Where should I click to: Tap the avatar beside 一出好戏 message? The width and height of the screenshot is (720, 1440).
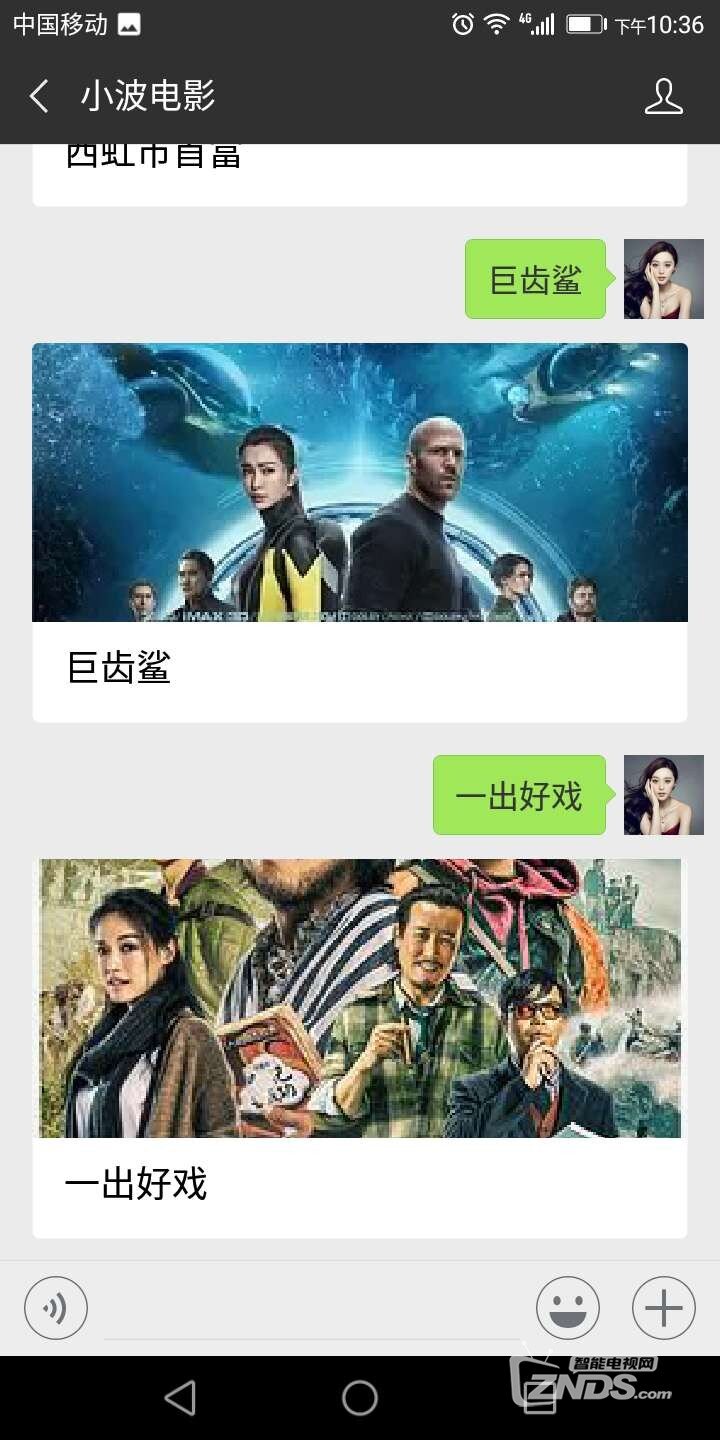coord(663,795)
